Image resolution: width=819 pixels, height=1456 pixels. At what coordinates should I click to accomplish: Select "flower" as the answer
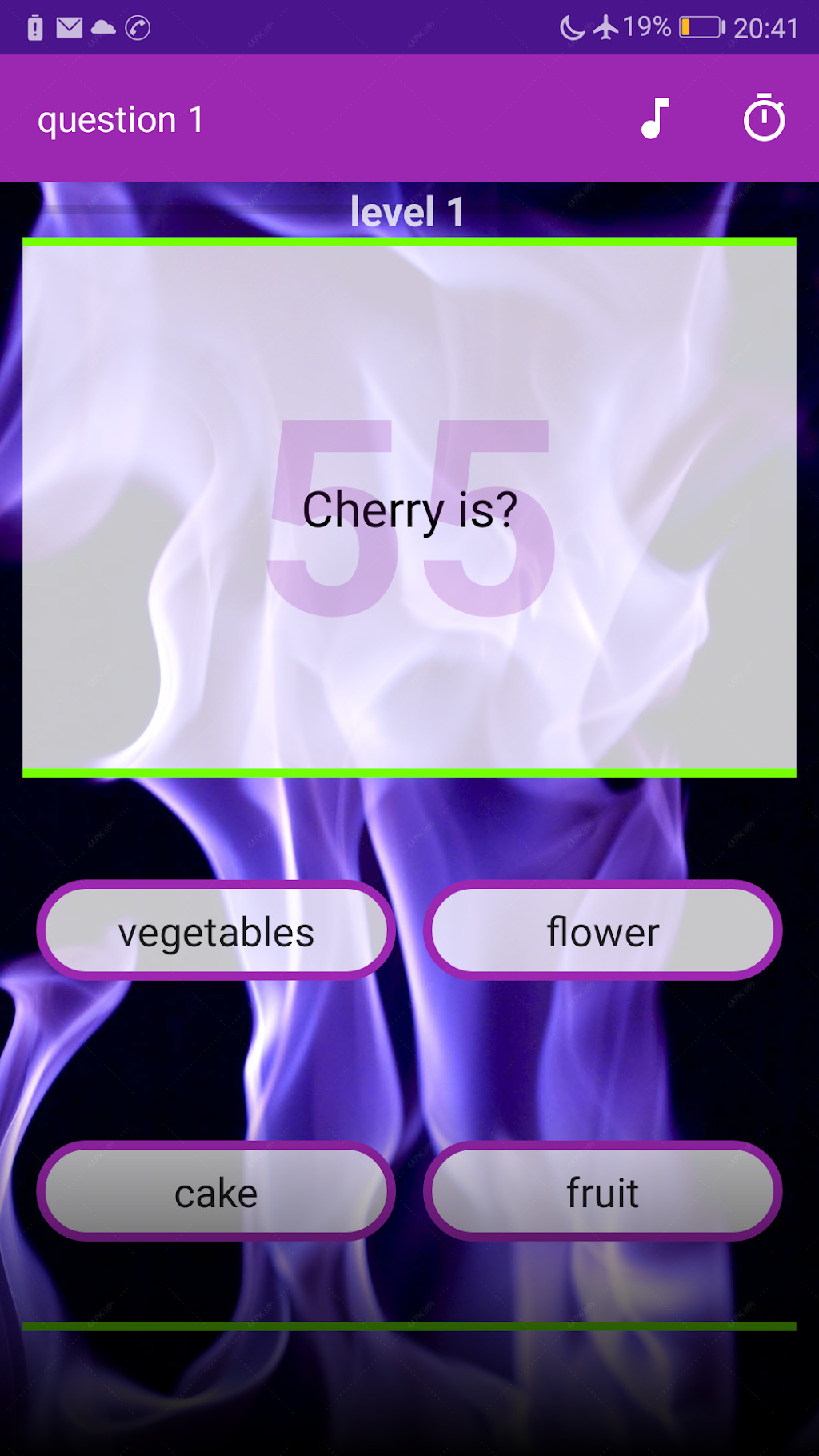click(603, 930)
